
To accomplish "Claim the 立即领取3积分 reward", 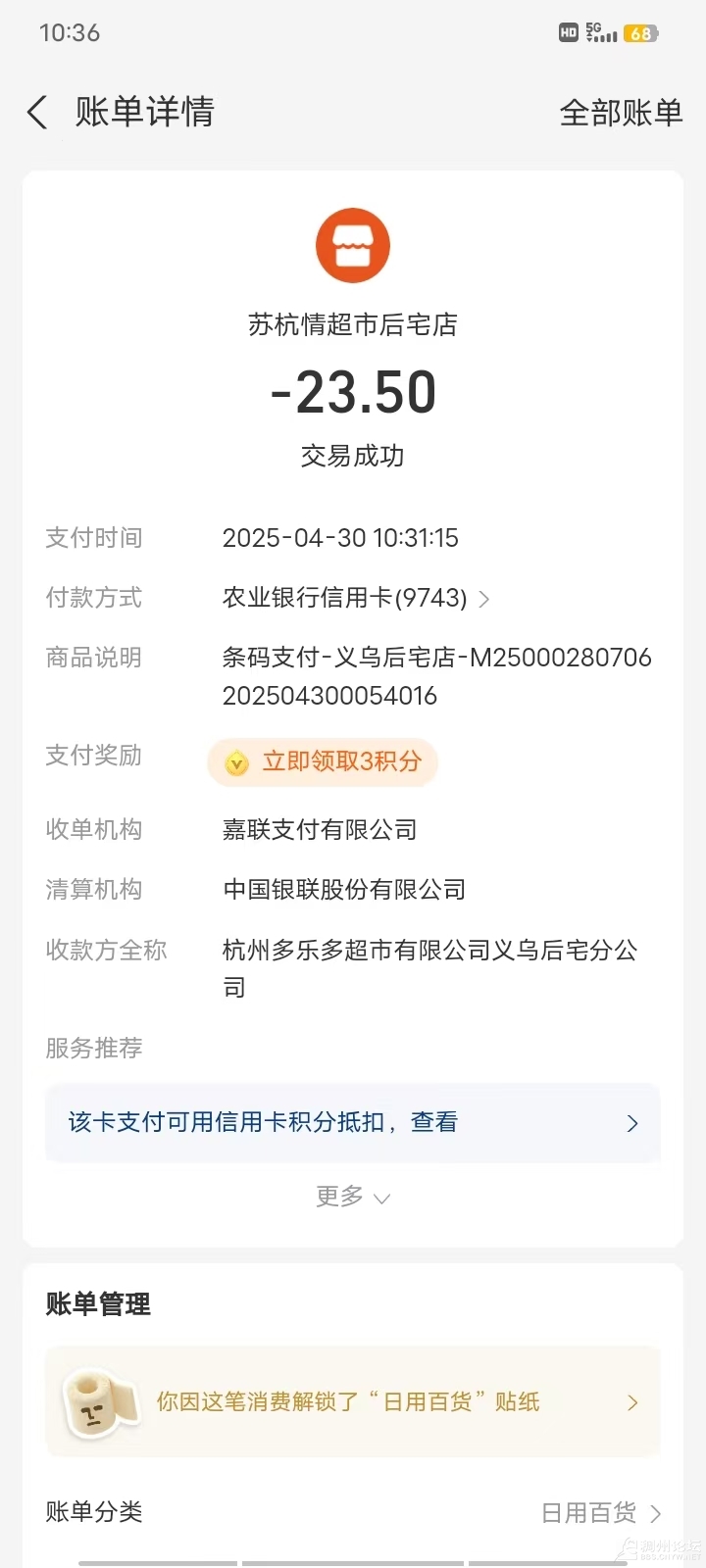I will coord(323,761).
